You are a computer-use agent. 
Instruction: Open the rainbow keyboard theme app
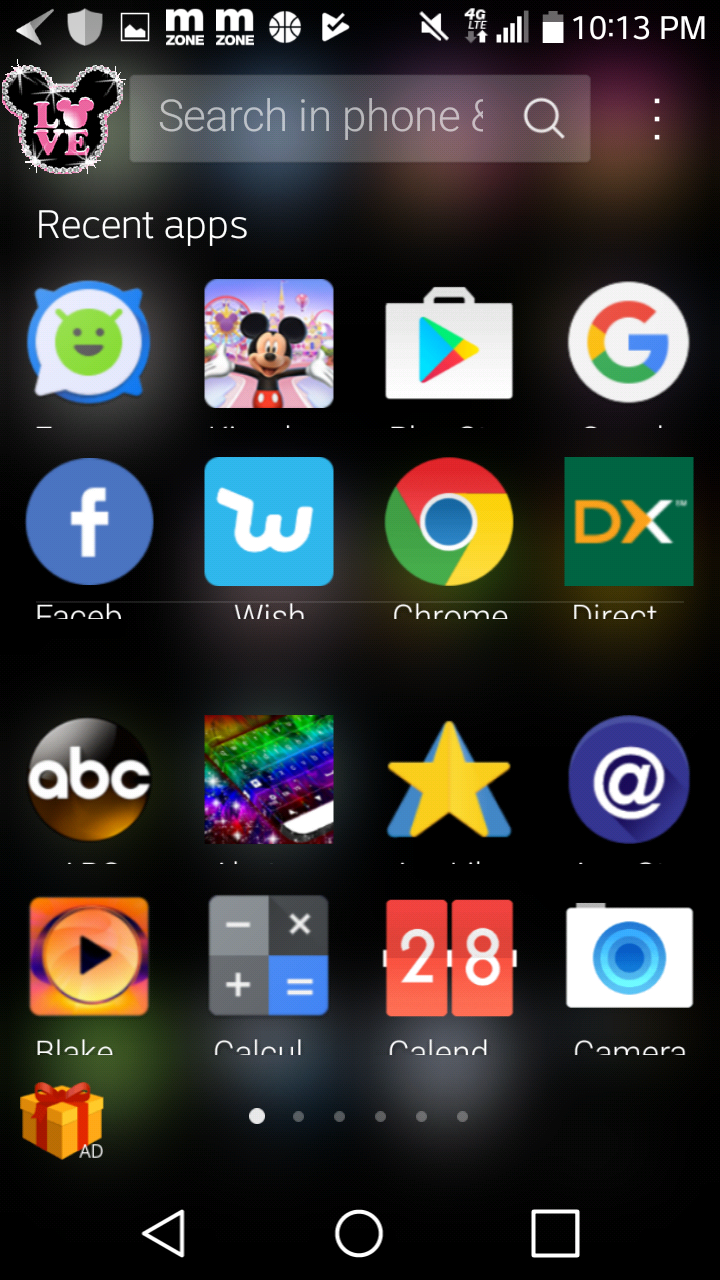[269, 779]
